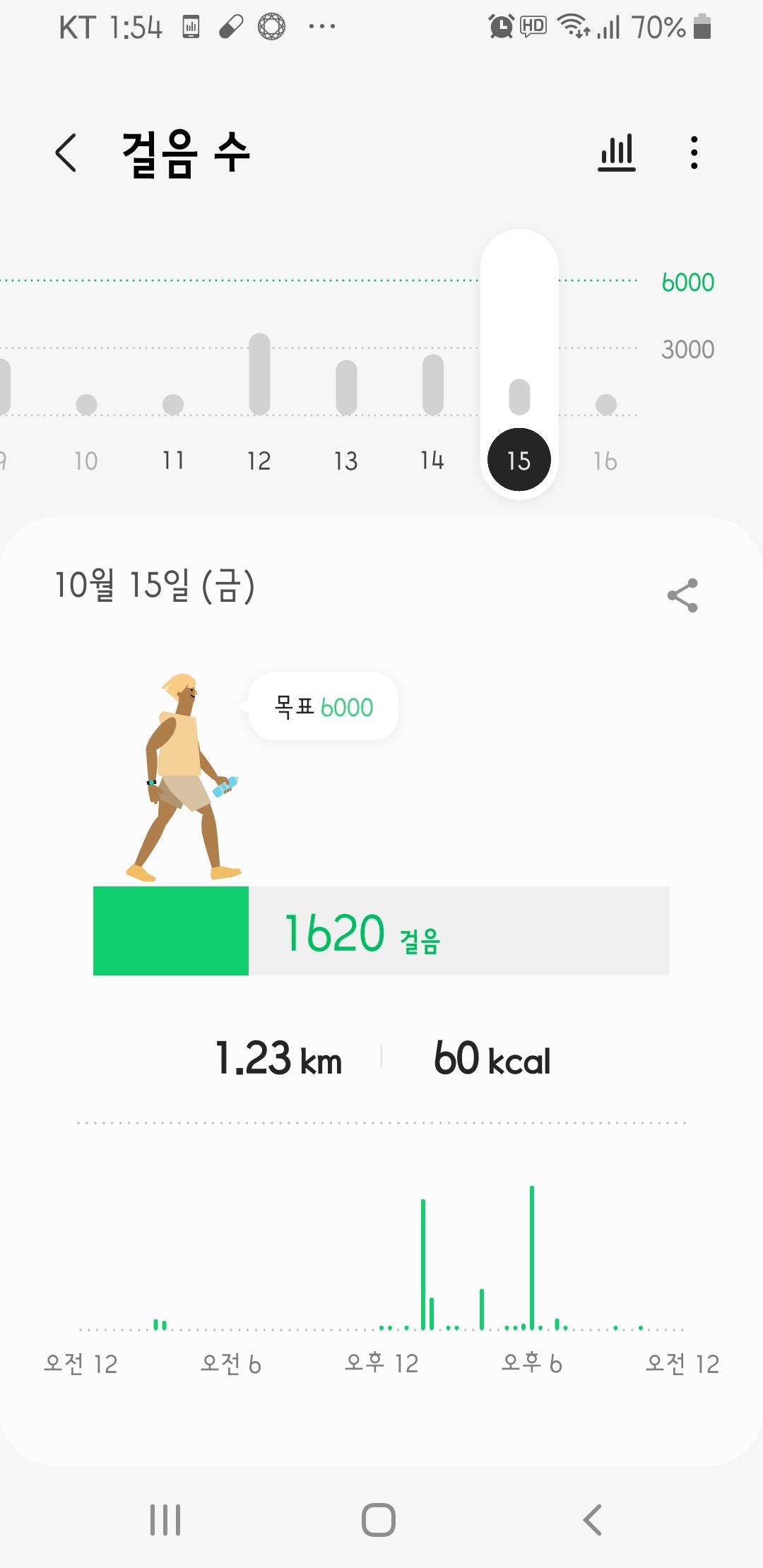The width and height of the screenshot is (763, 1568).
Task: Go to the home screen
Action: pos(379,1519)
